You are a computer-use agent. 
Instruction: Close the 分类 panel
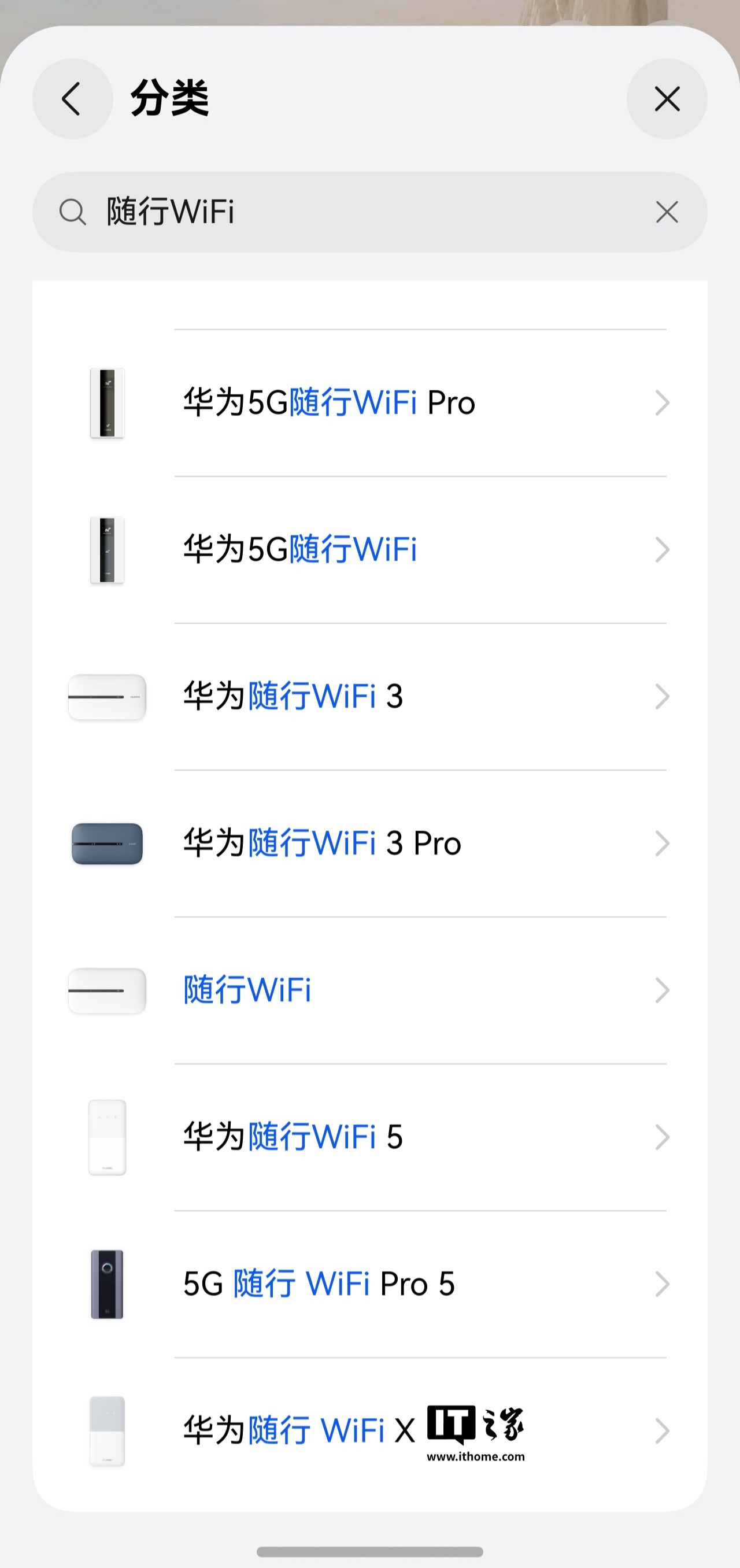(667, 99)
